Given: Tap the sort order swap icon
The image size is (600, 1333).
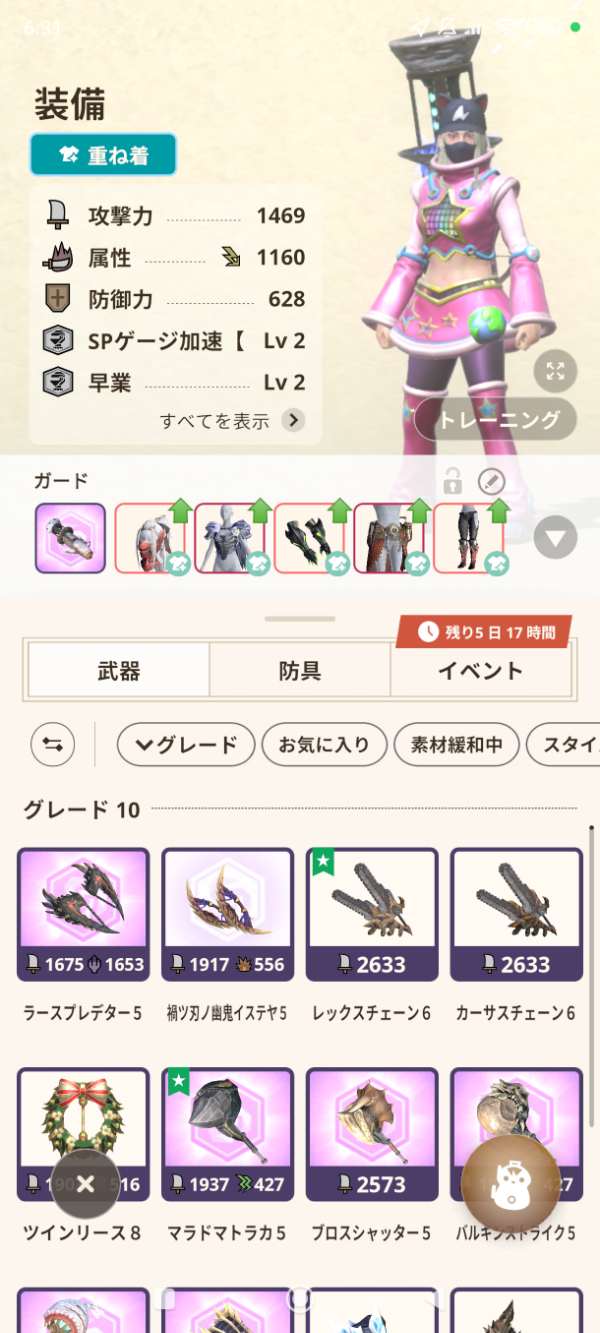Looking at the screenshot, I should pos(53,744).
